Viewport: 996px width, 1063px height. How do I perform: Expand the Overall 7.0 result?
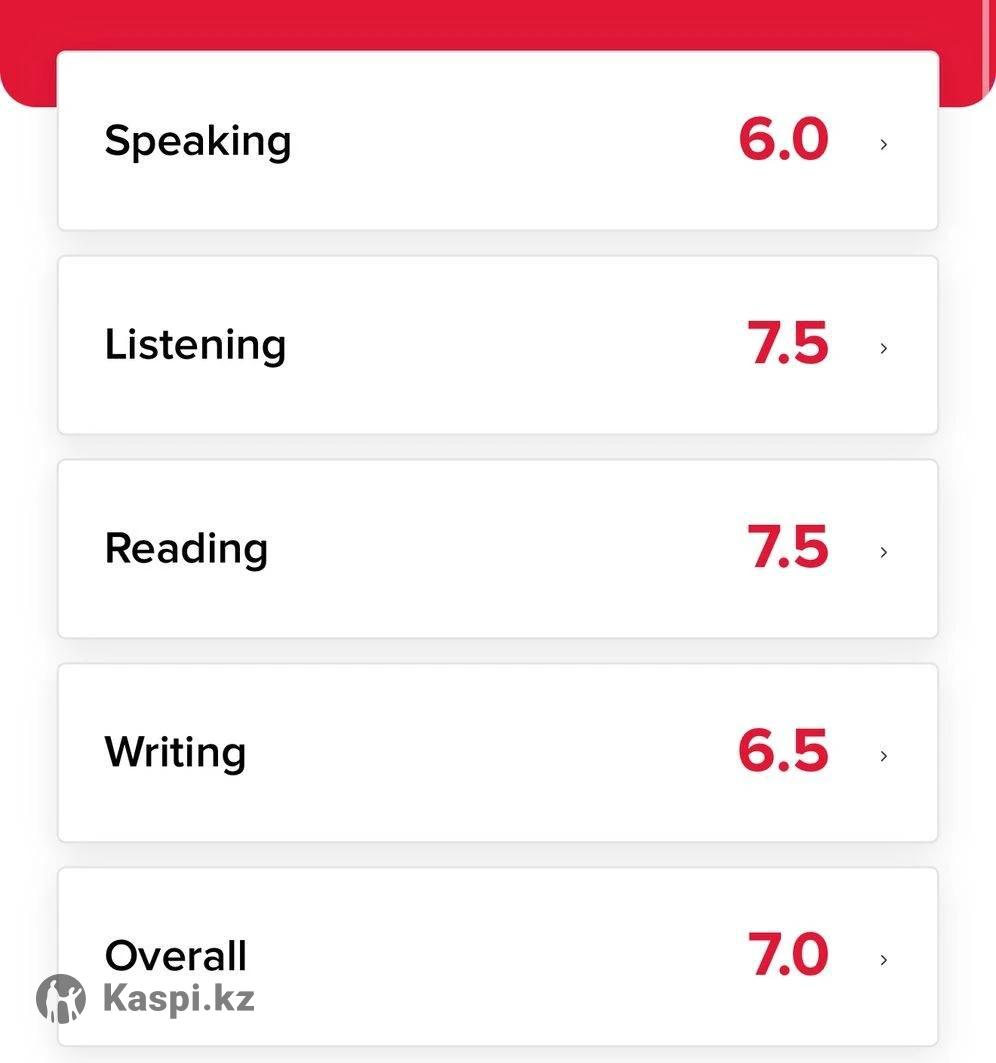tap(497, 955)
